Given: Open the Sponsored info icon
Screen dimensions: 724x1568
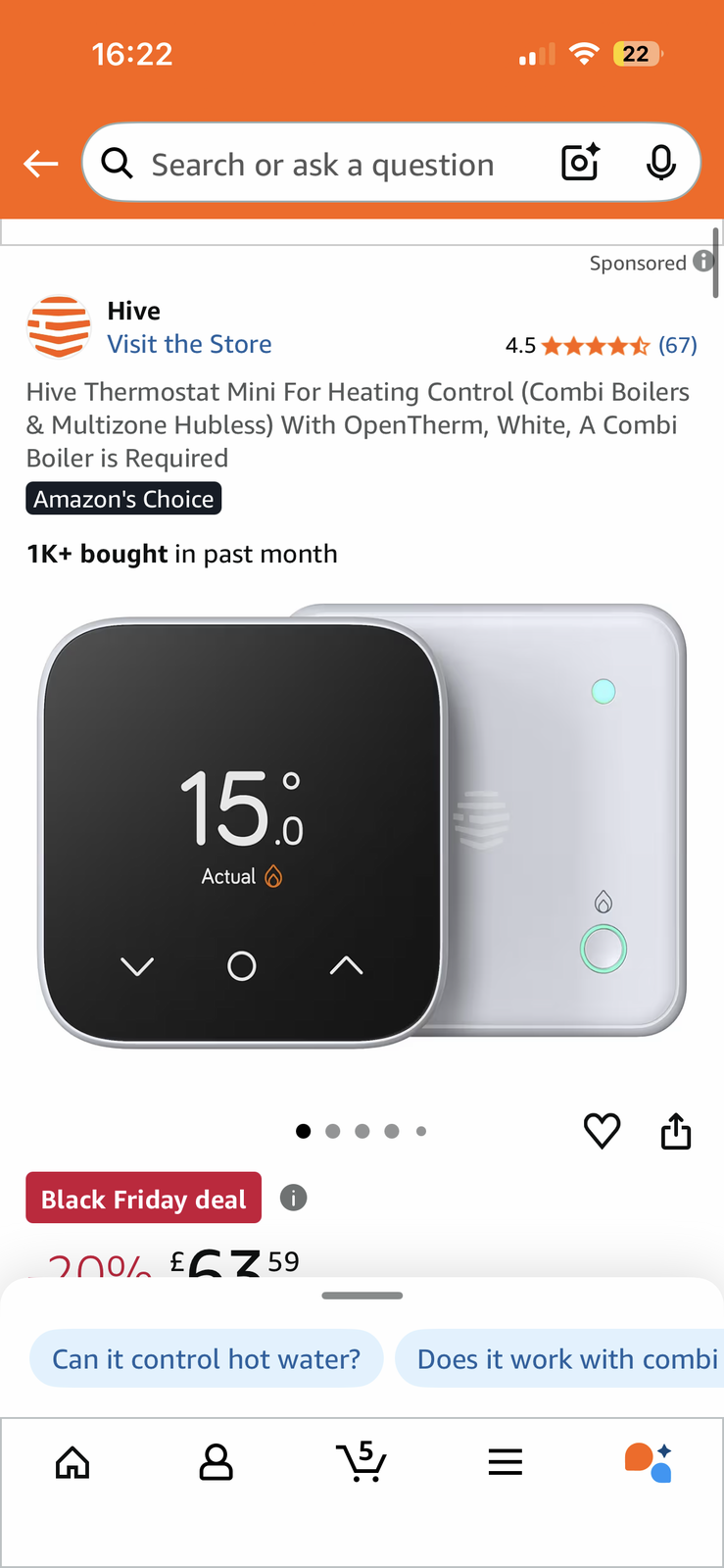Looking at the screenshot, I should point(702,261).
